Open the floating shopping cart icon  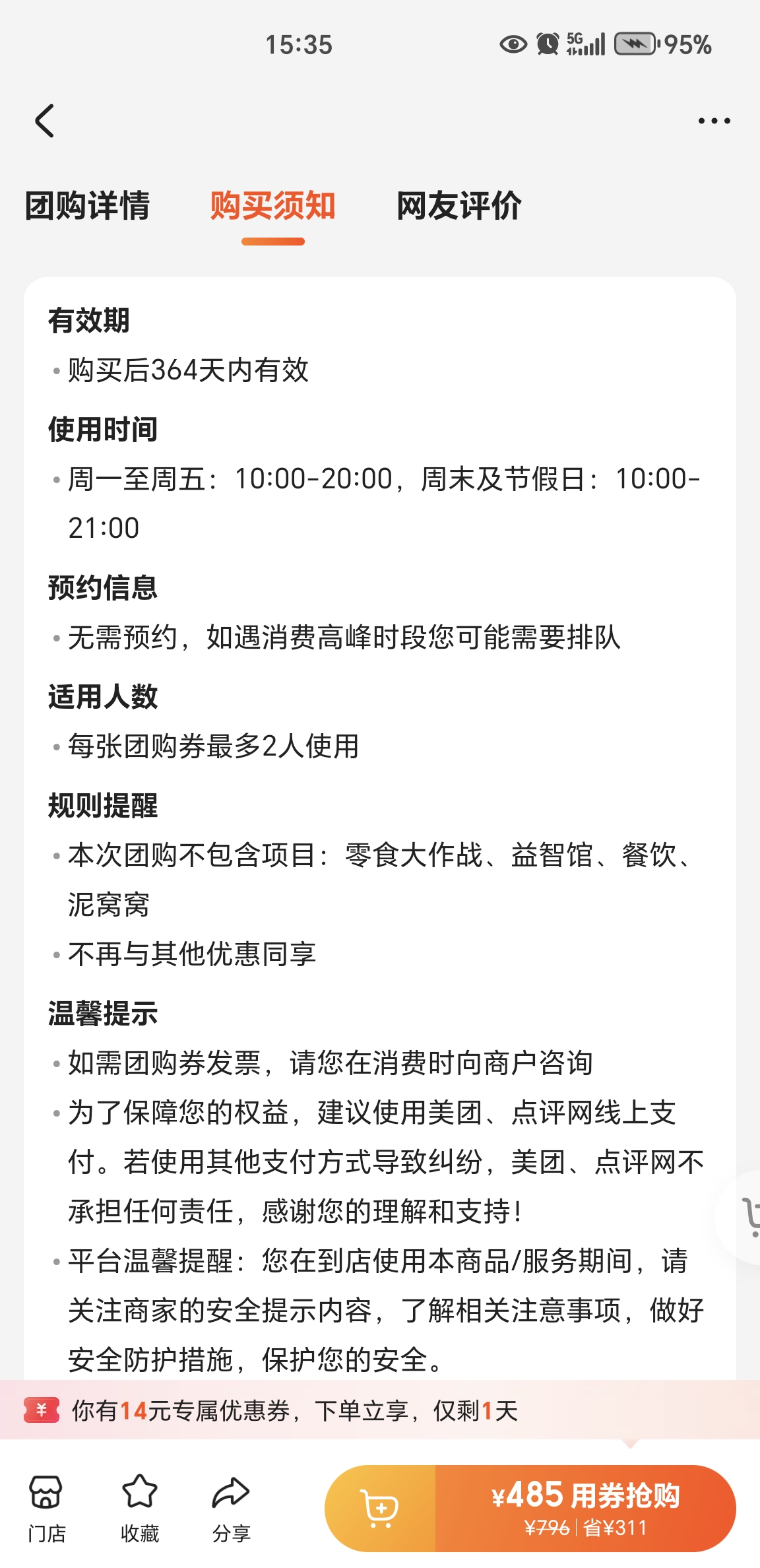(749, 1217)
